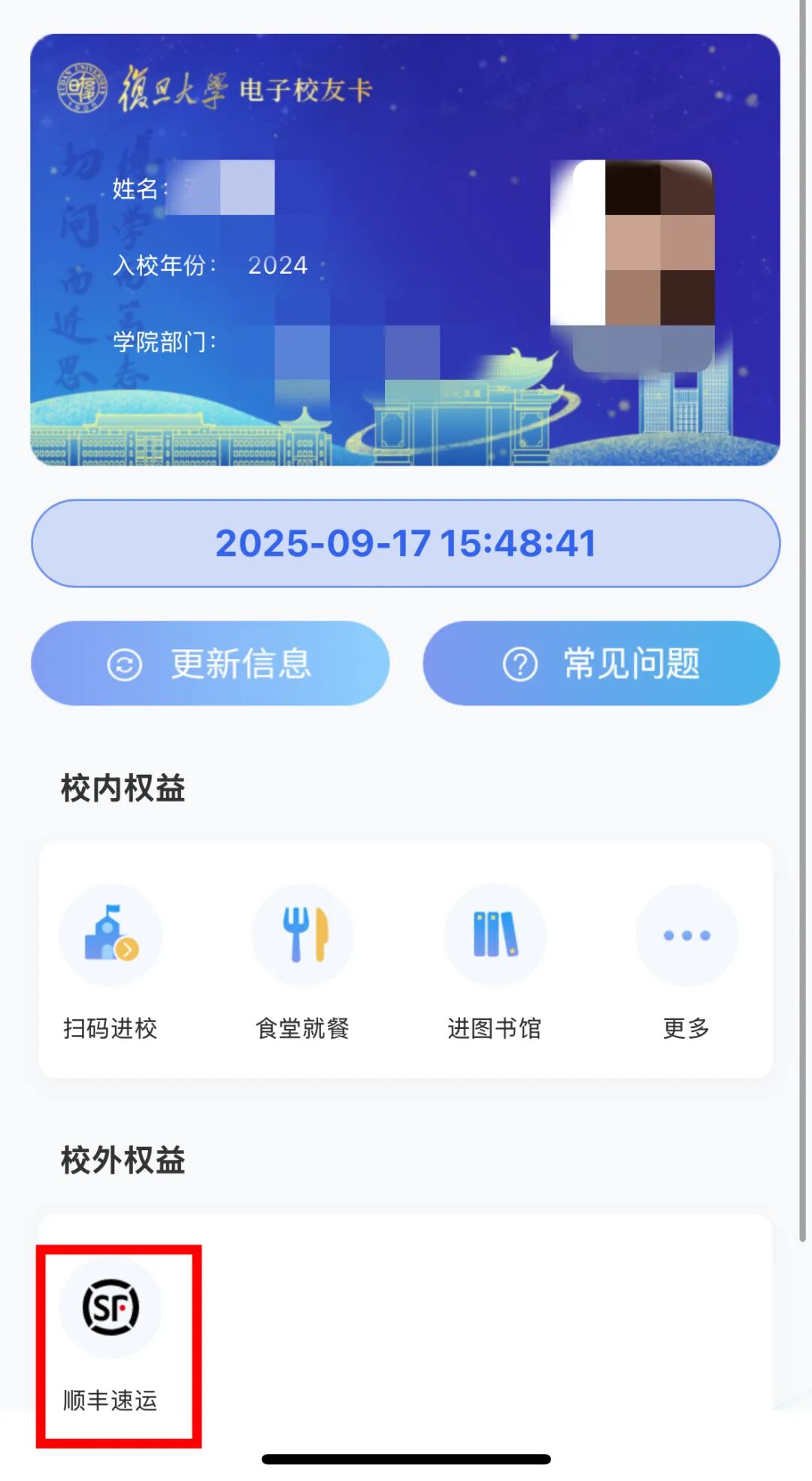The height and width of the screenshot is (1481, 812).
Task: Open the 更多 ellipsis icon for more benefits
Action: [686, 934]
